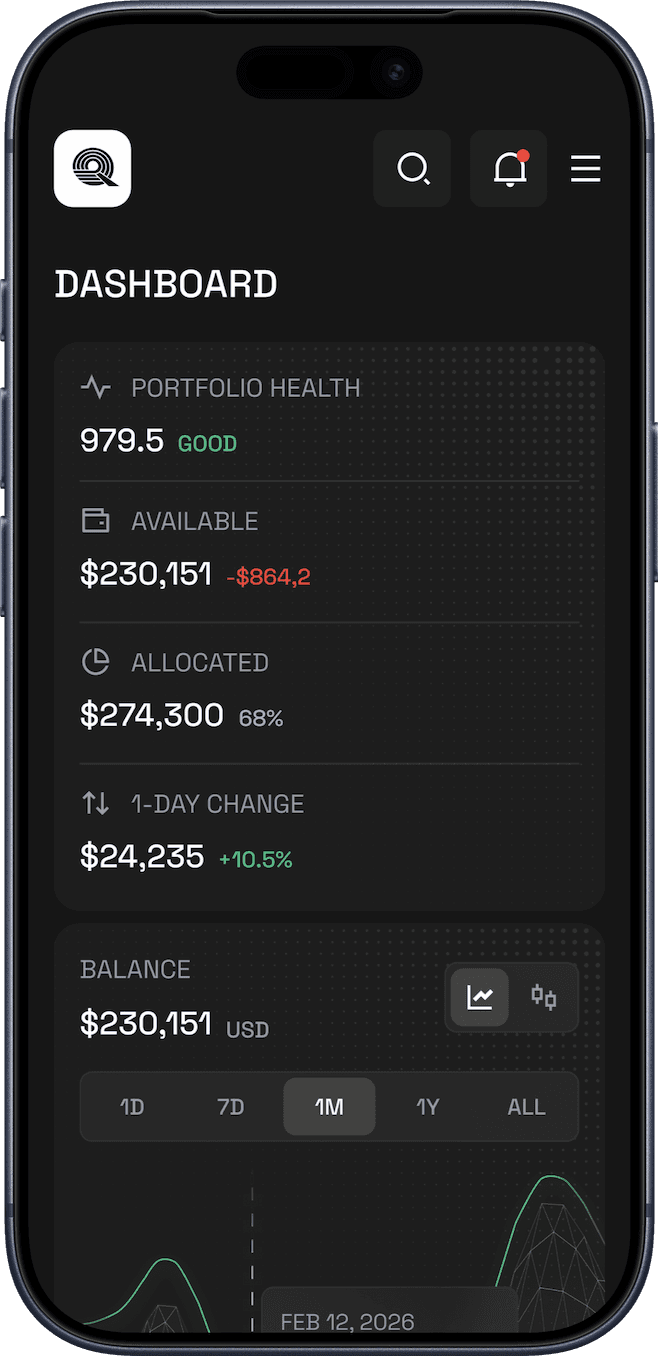Select the 1Y time range
Screen dimensions: 658x1356
[428, 1107]
